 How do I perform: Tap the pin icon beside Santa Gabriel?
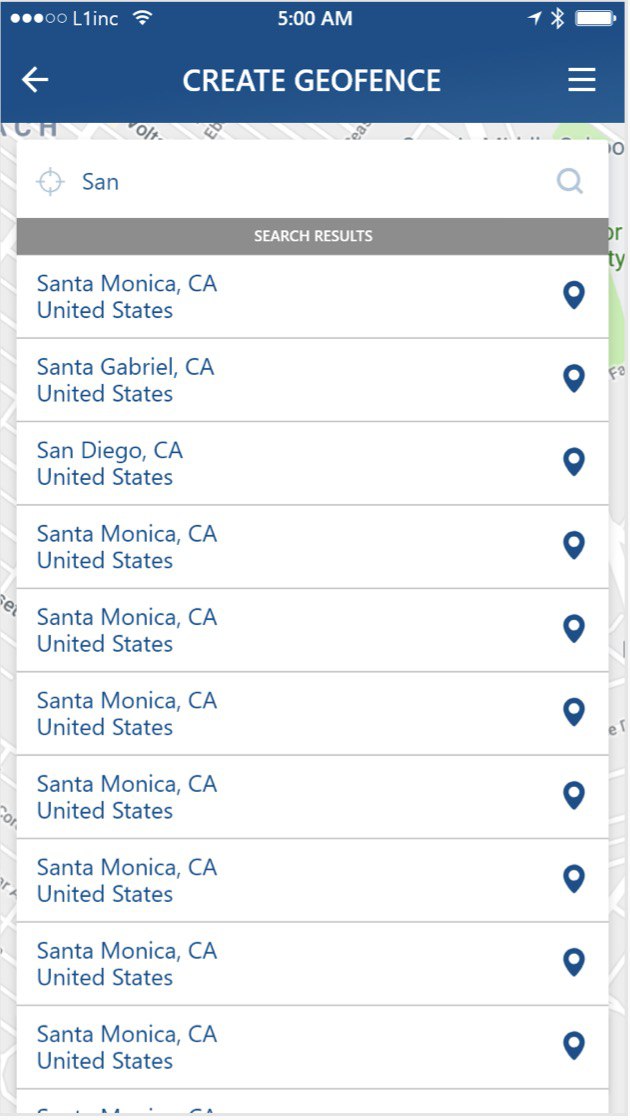click(x=574, y=379)
